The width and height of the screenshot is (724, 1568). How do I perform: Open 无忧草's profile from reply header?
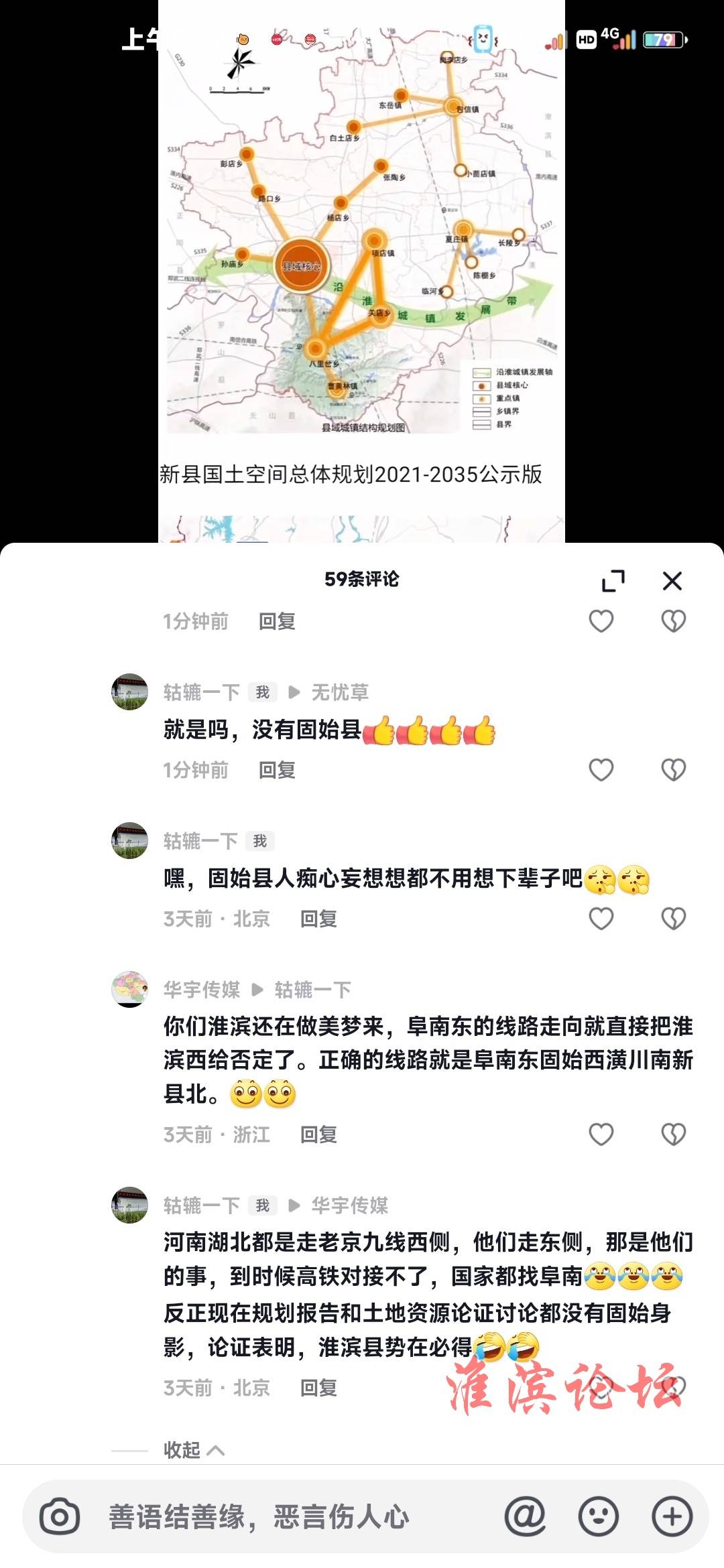click(340, 692)
